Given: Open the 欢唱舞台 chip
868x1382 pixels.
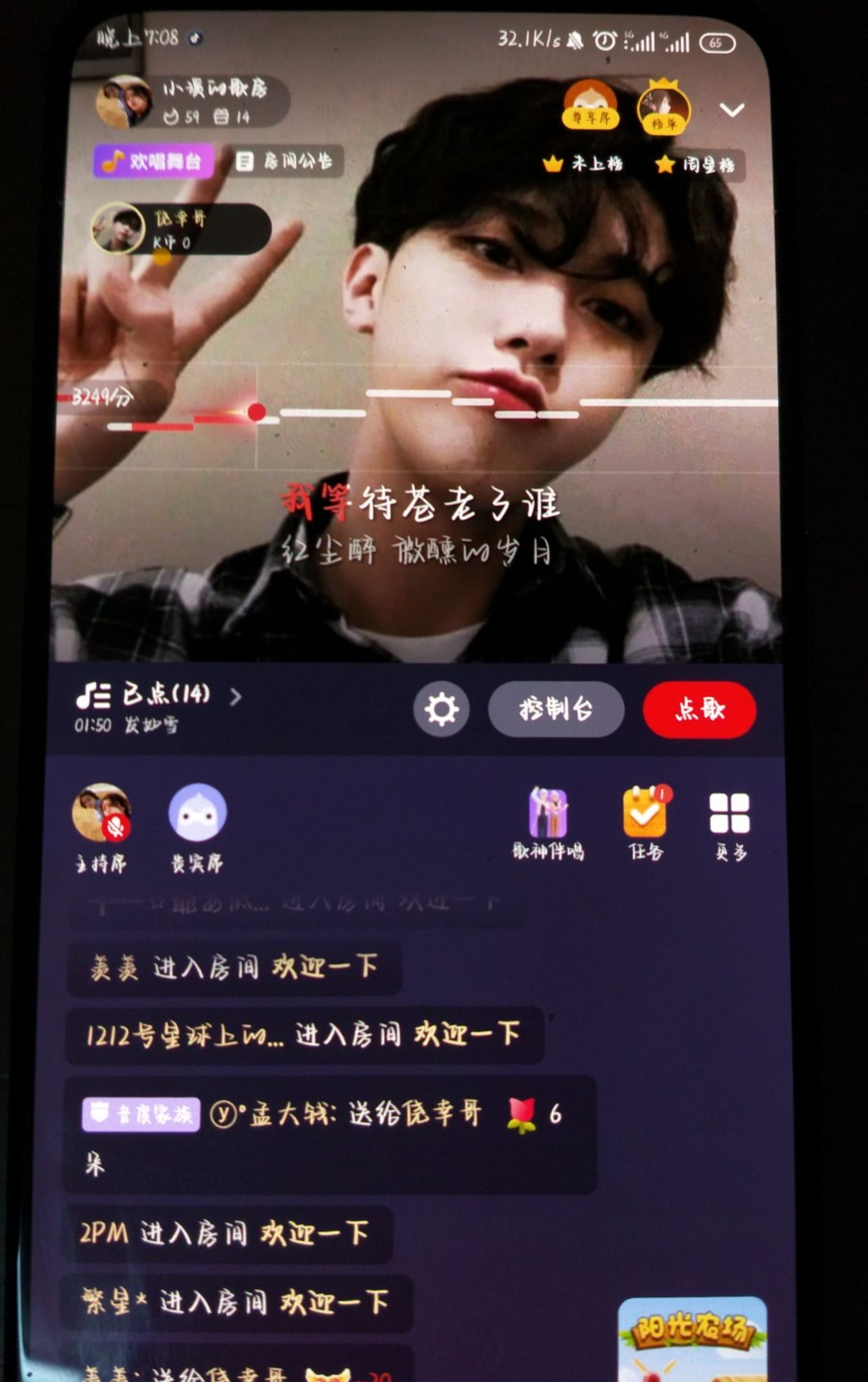Looking at the screenshot, I should coord(153,161).
